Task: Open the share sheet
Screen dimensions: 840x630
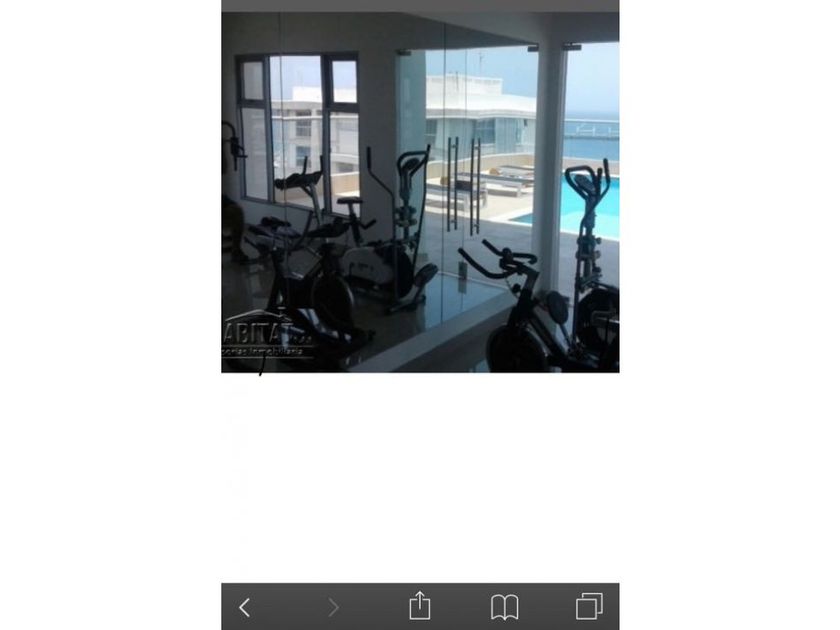Action: tap(419, 606)
